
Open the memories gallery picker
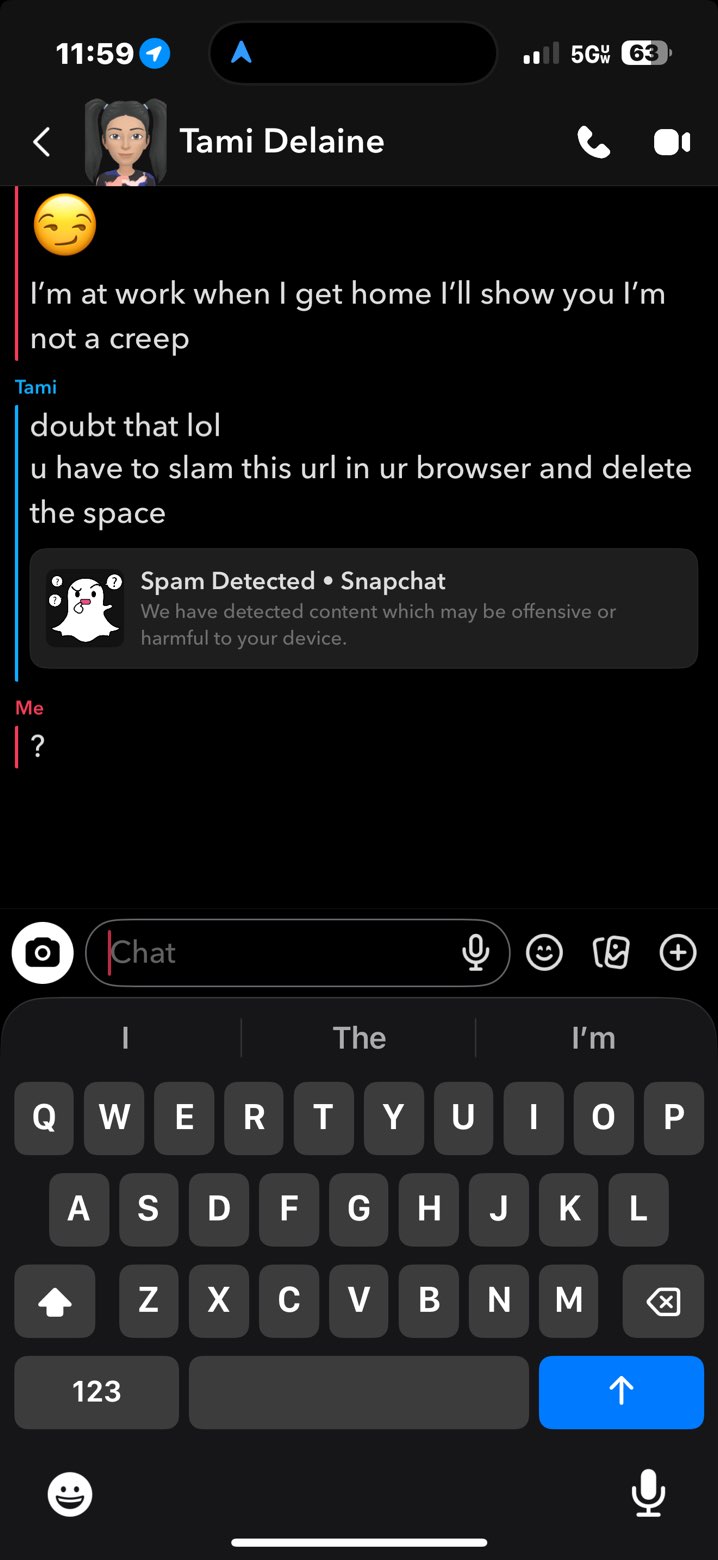point(611,953)
